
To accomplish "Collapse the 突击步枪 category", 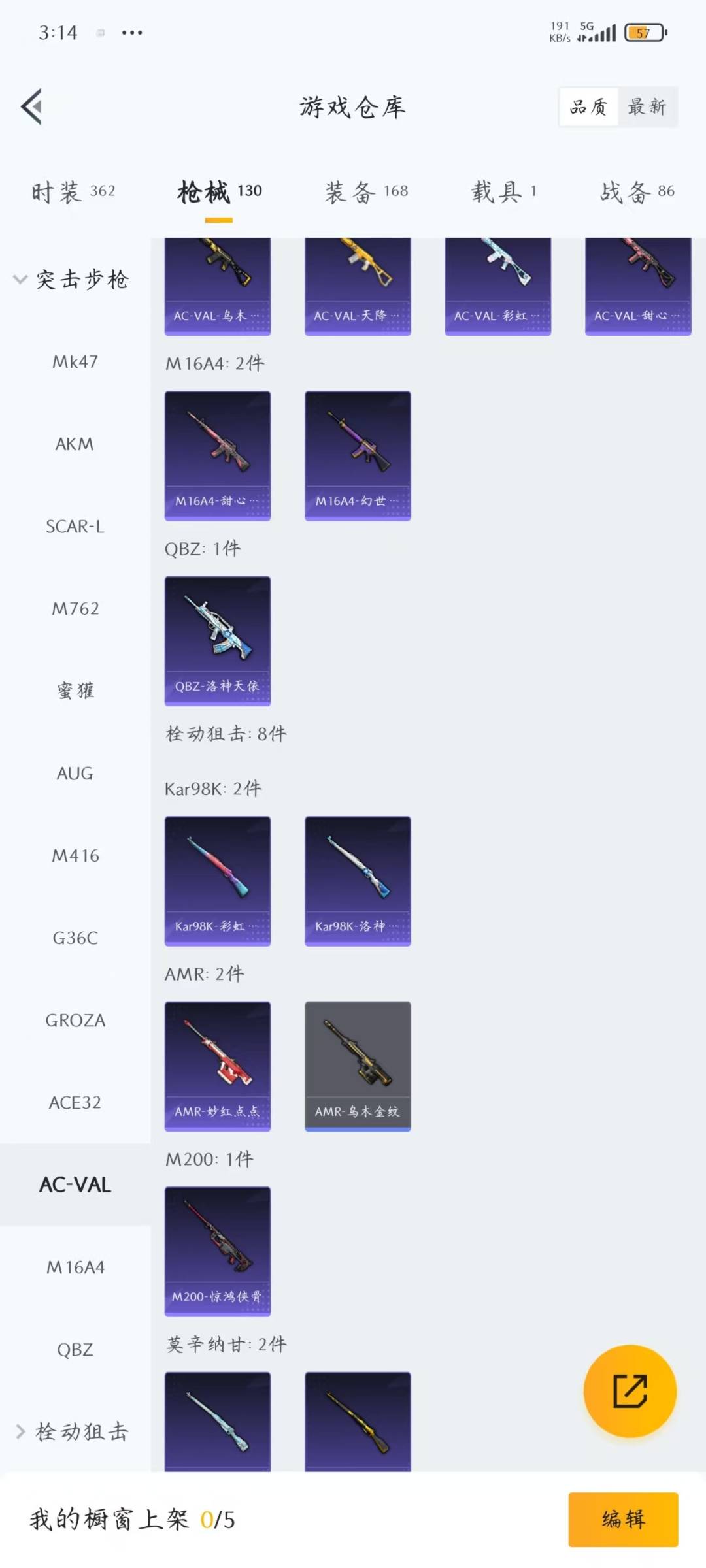I will 72,280.
